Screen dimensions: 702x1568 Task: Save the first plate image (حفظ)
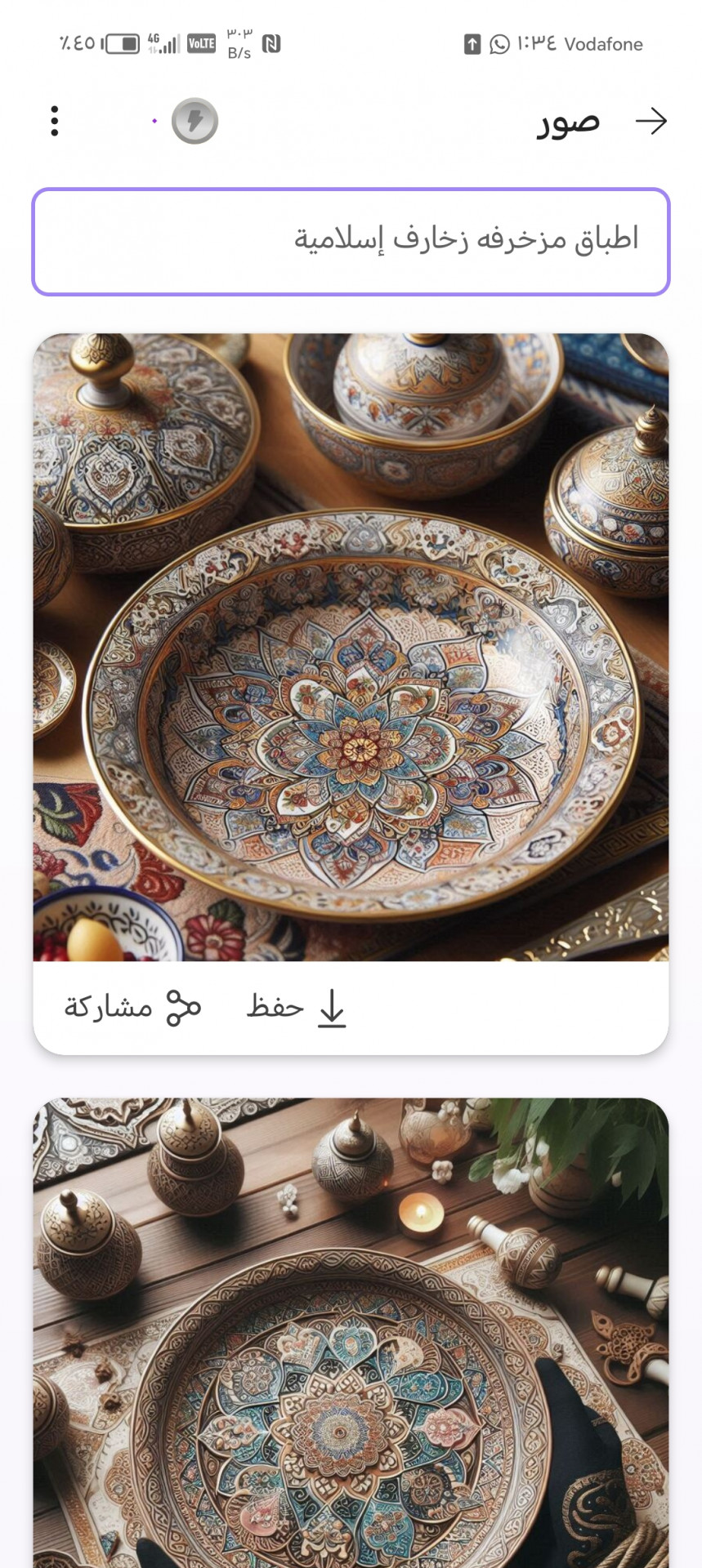pos(296,1008)
